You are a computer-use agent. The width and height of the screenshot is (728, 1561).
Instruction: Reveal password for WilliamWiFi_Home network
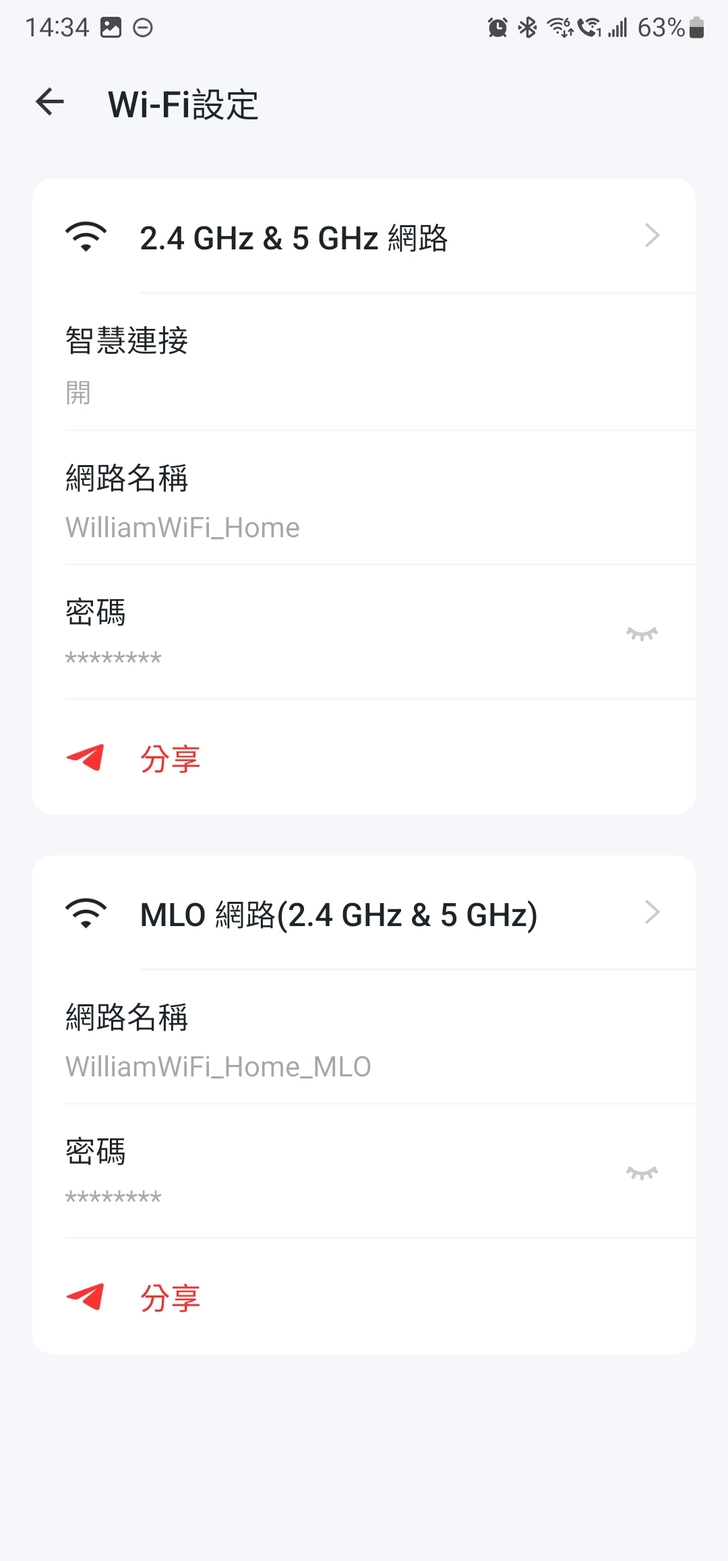point(641,633)
